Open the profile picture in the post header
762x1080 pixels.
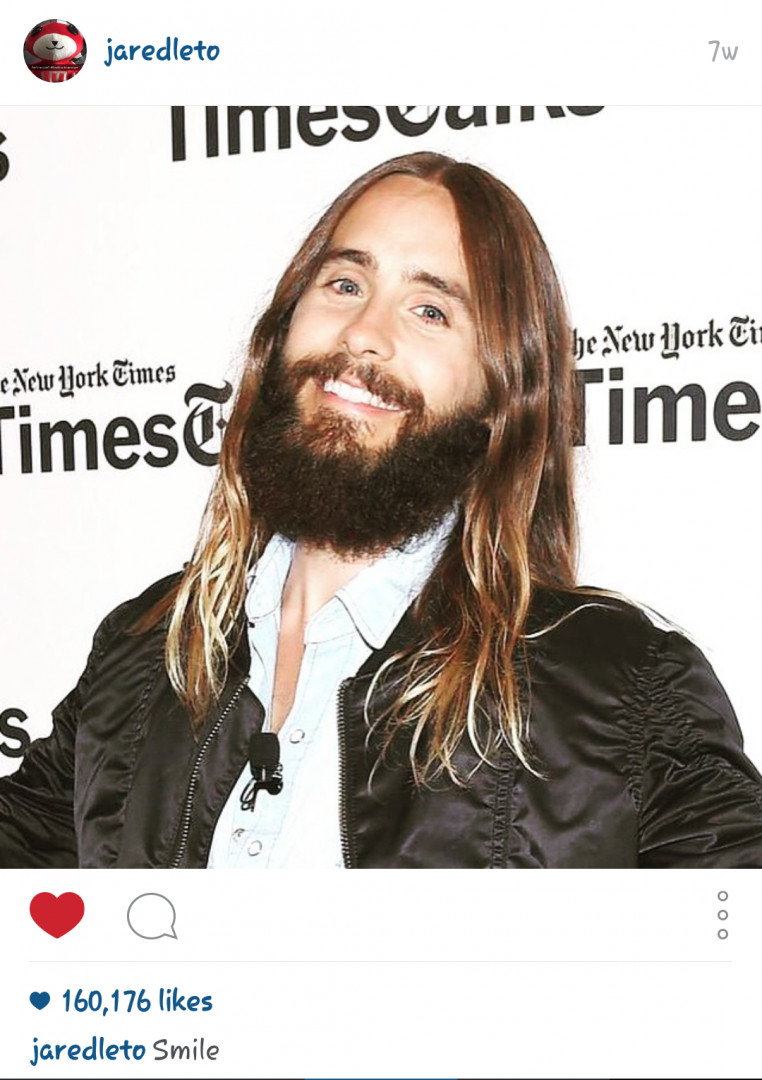55,51
